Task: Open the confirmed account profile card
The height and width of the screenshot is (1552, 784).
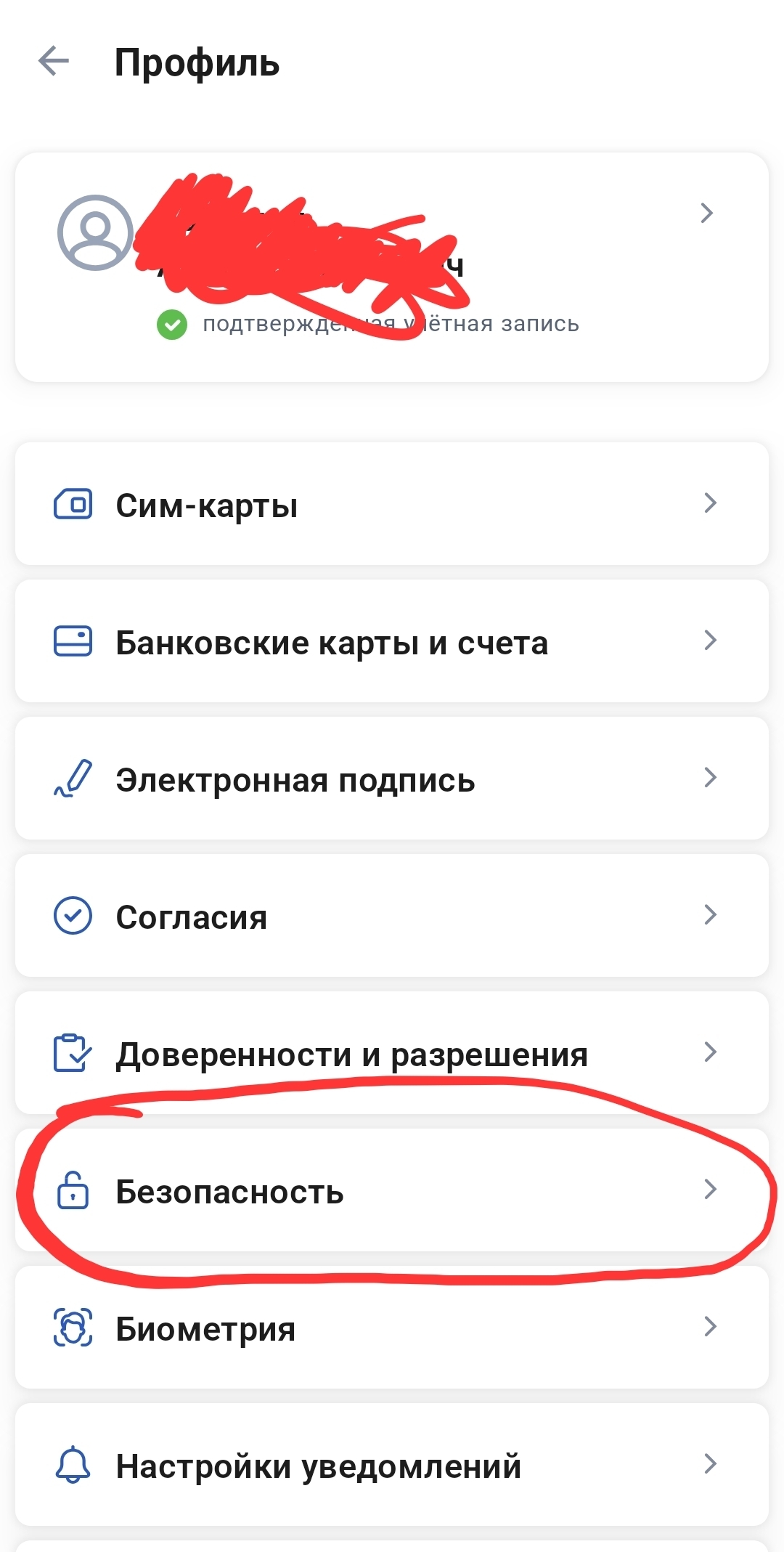Action: pyautogui.click(x=392, y=267)
